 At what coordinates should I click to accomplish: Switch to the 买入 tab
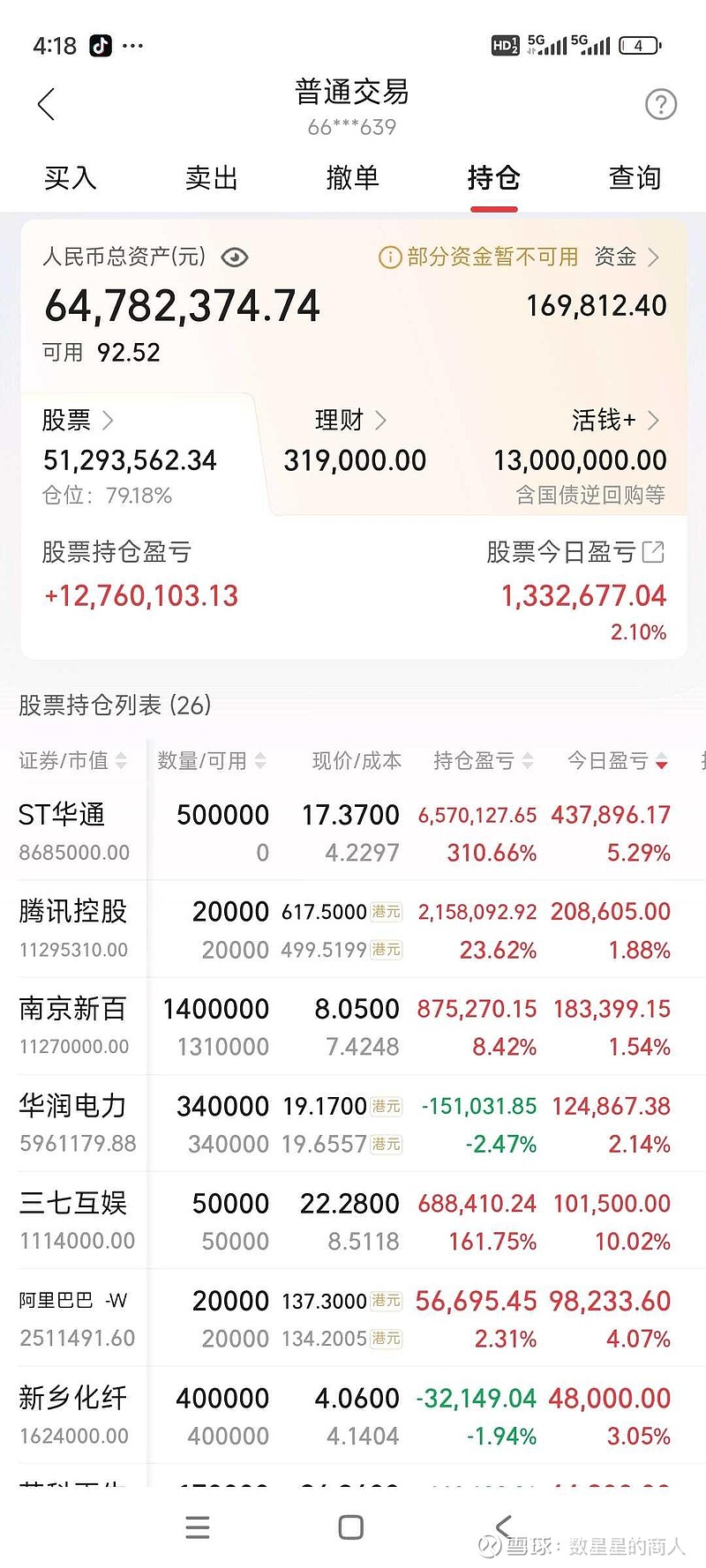70,178
